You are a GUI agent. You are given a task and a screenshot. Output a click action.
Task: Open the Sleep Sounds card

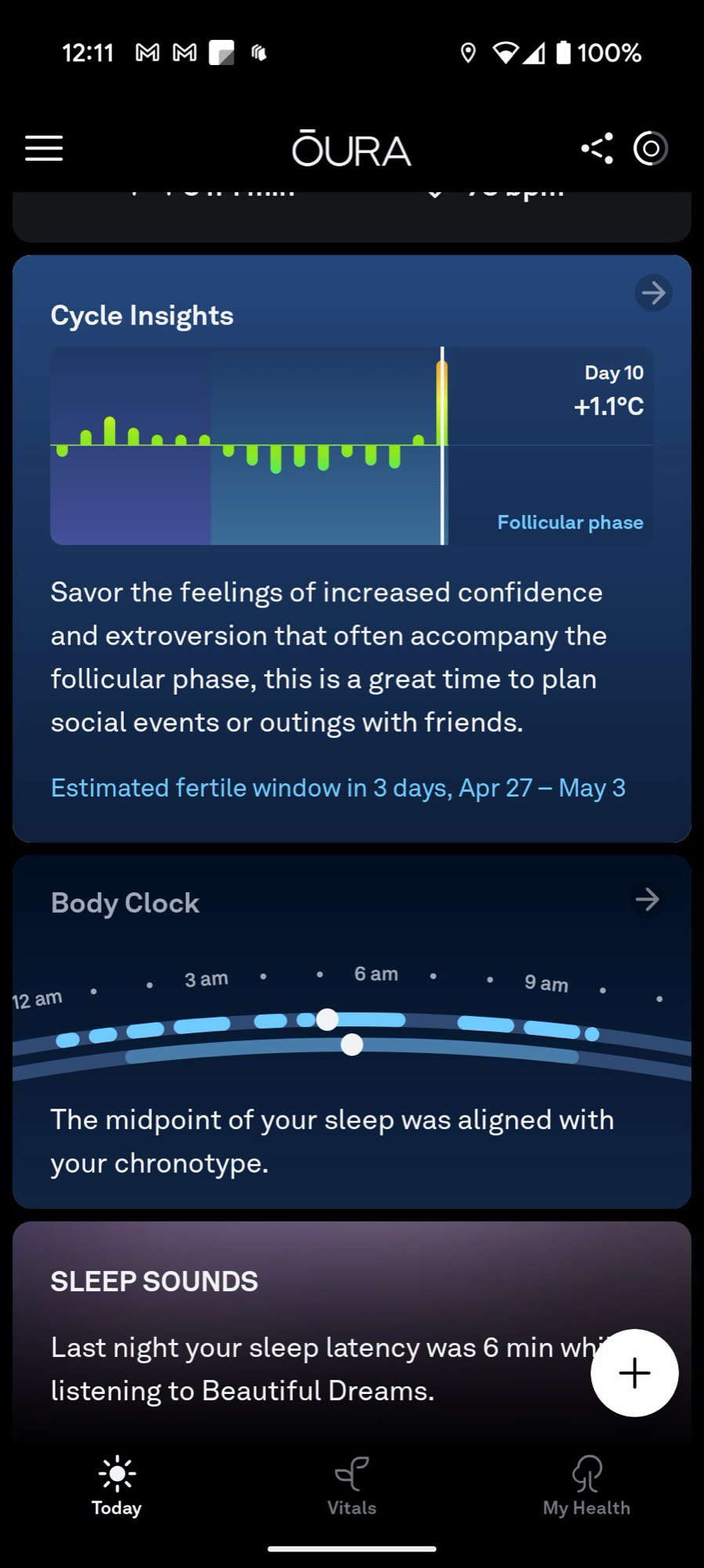tap(314, 1333)
